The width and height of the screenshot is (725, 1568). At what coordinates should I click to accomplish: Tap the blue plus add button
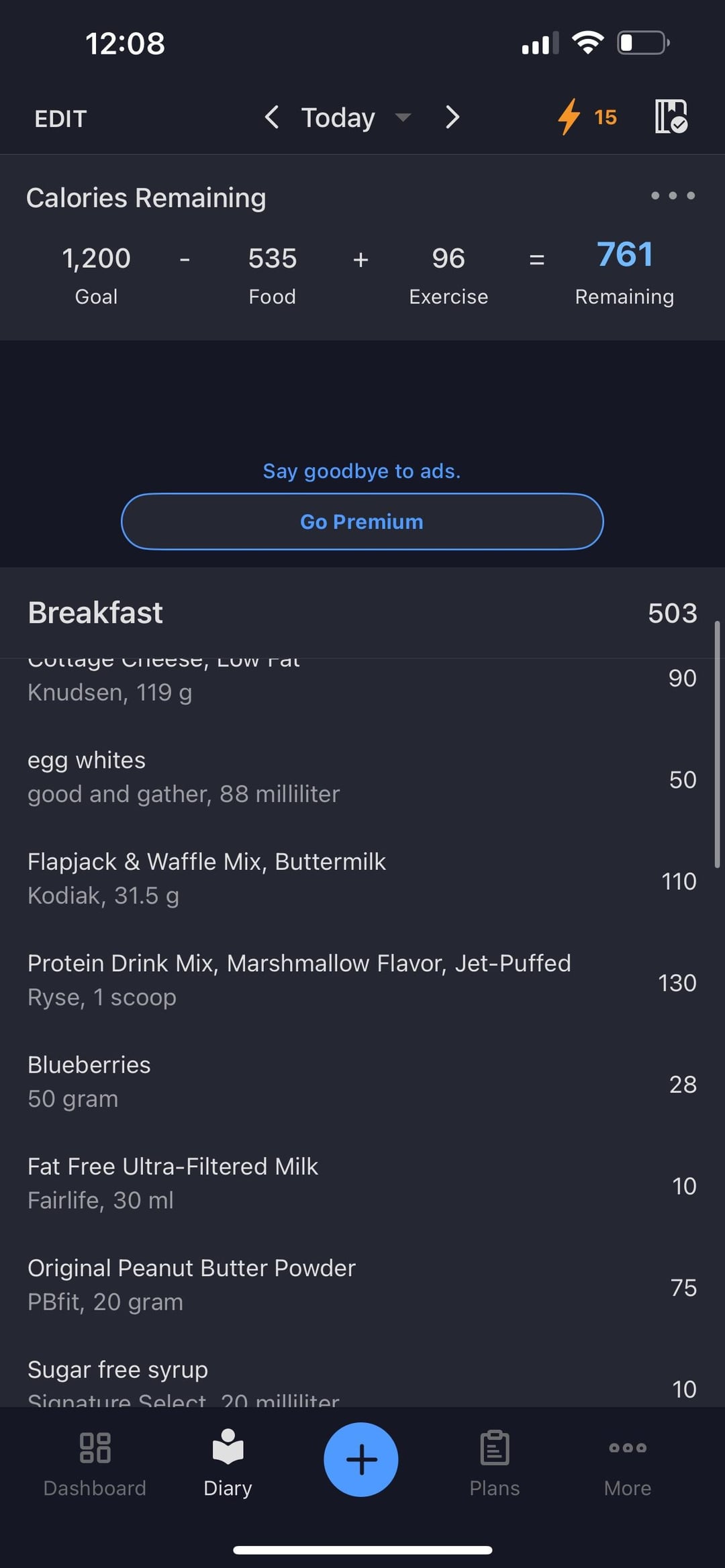point(361,1459)
